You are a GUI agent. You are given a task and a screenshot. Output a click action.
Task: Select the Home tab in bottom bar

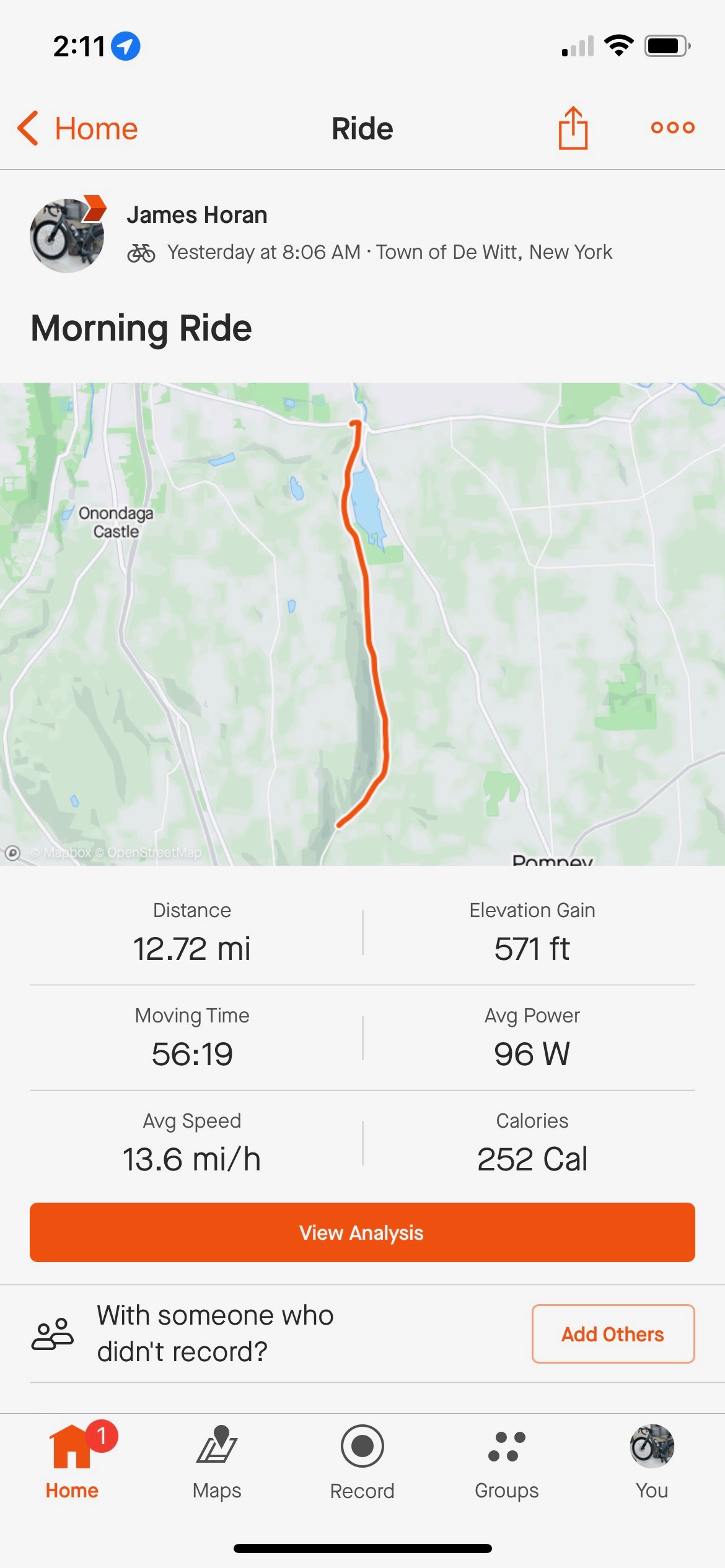[x=72, y=1461]
